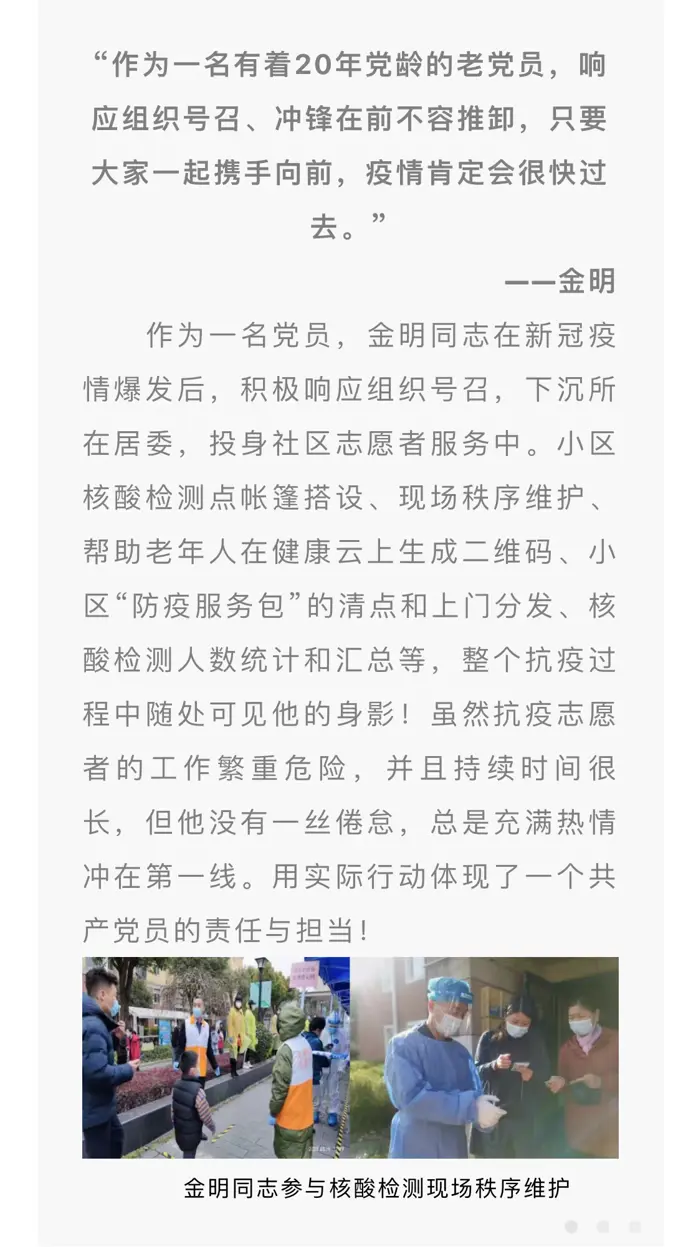Open the photo of Jin Ming volunteering

tap(350, 1057)
